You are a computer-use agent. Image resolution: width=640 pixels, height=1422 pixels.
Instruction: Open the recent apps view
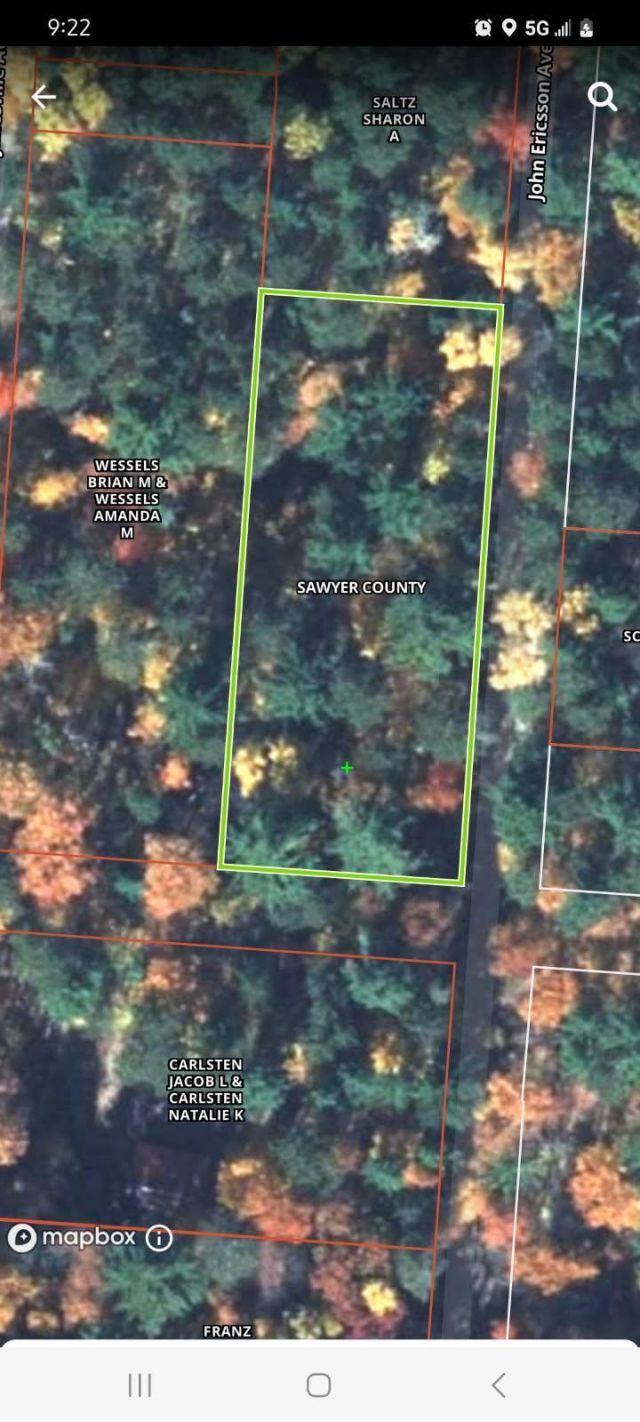click(x=139, y=1385)
